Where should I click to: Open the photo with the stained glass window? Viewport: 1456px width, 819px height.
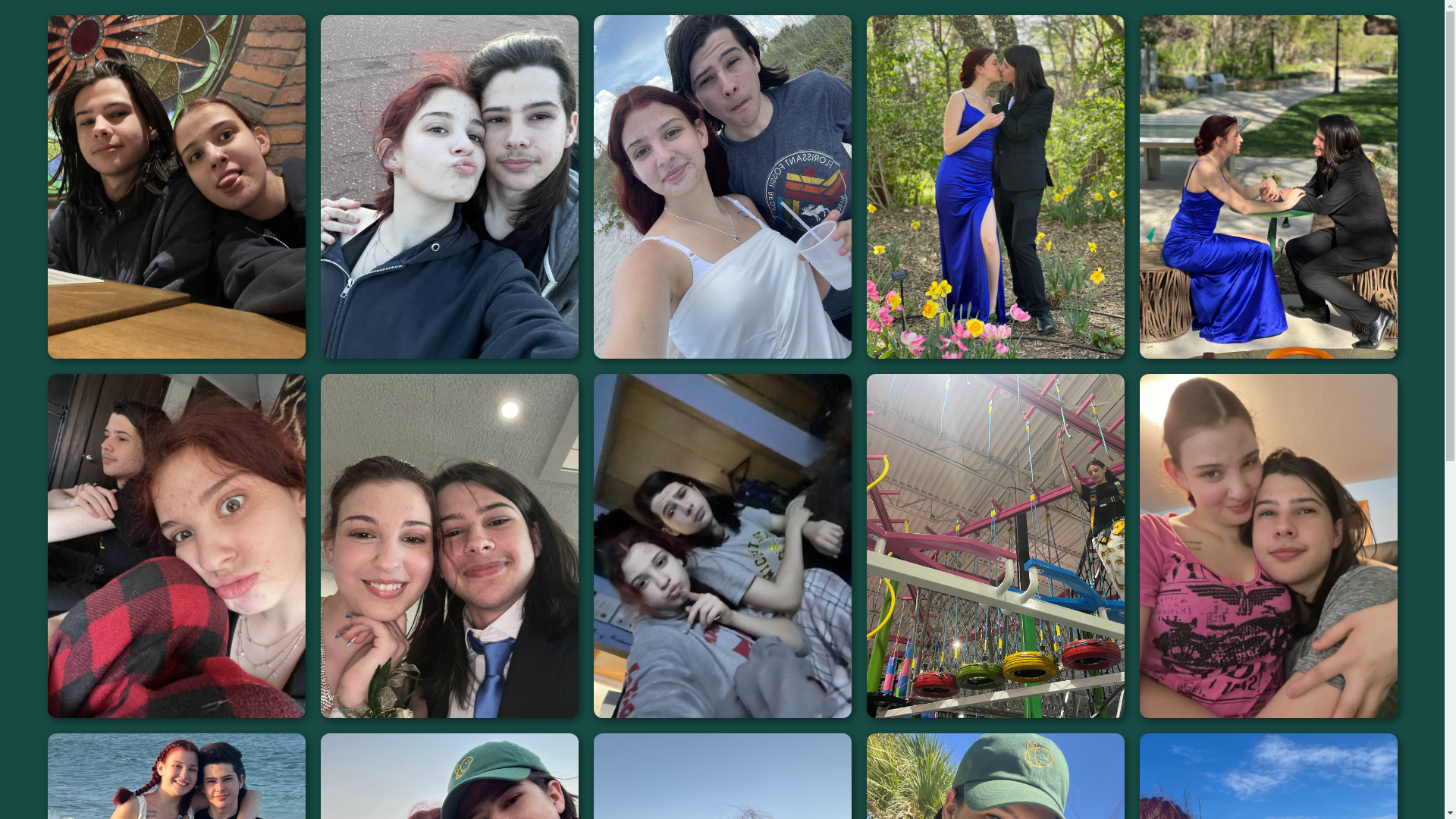(176, 187)
